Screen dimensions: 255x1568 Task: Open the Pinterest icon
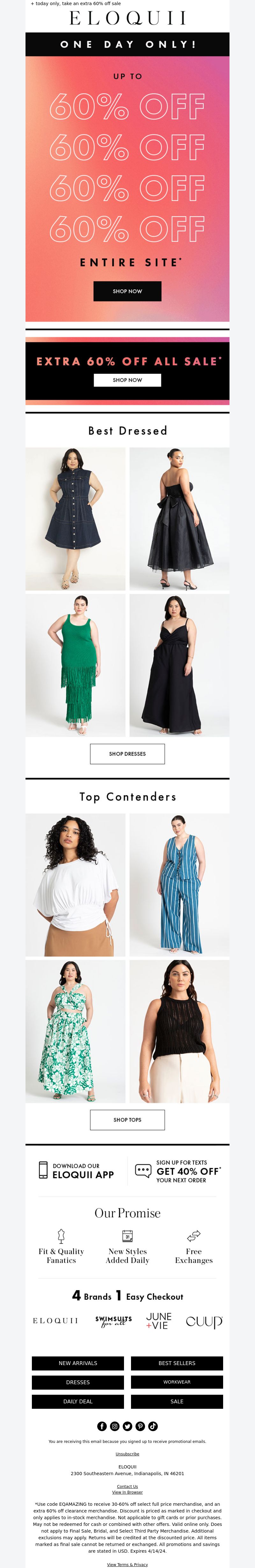coord(140,1426)
